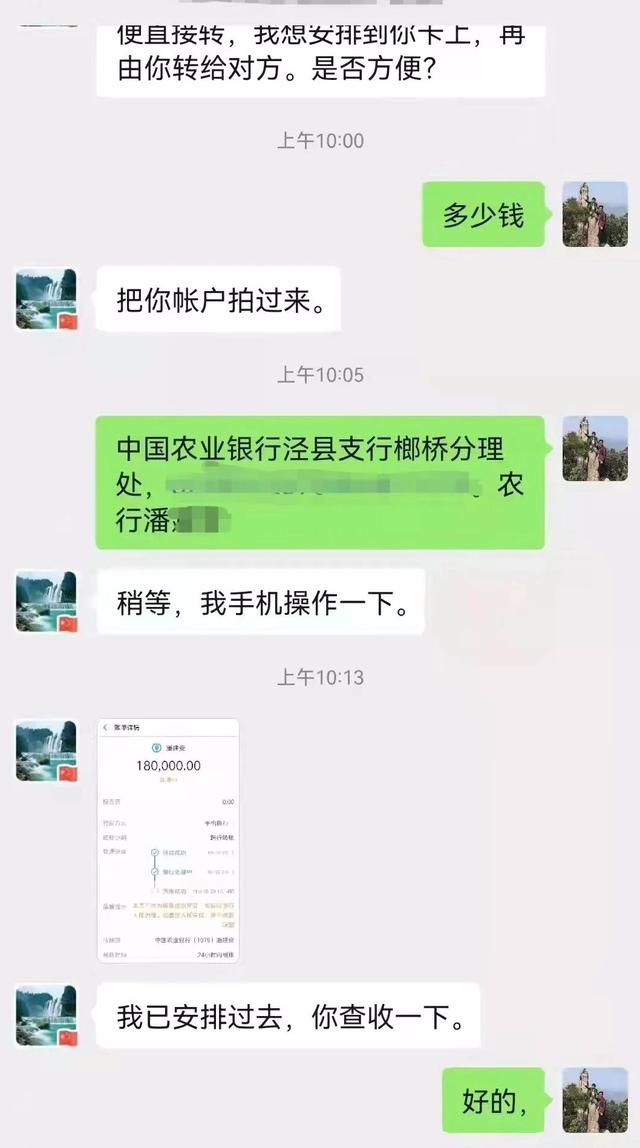This screenshot has width=640, height=1148.
Task: Open the 180,000.00 transfer screenshot image
Action: pos(168,840)
